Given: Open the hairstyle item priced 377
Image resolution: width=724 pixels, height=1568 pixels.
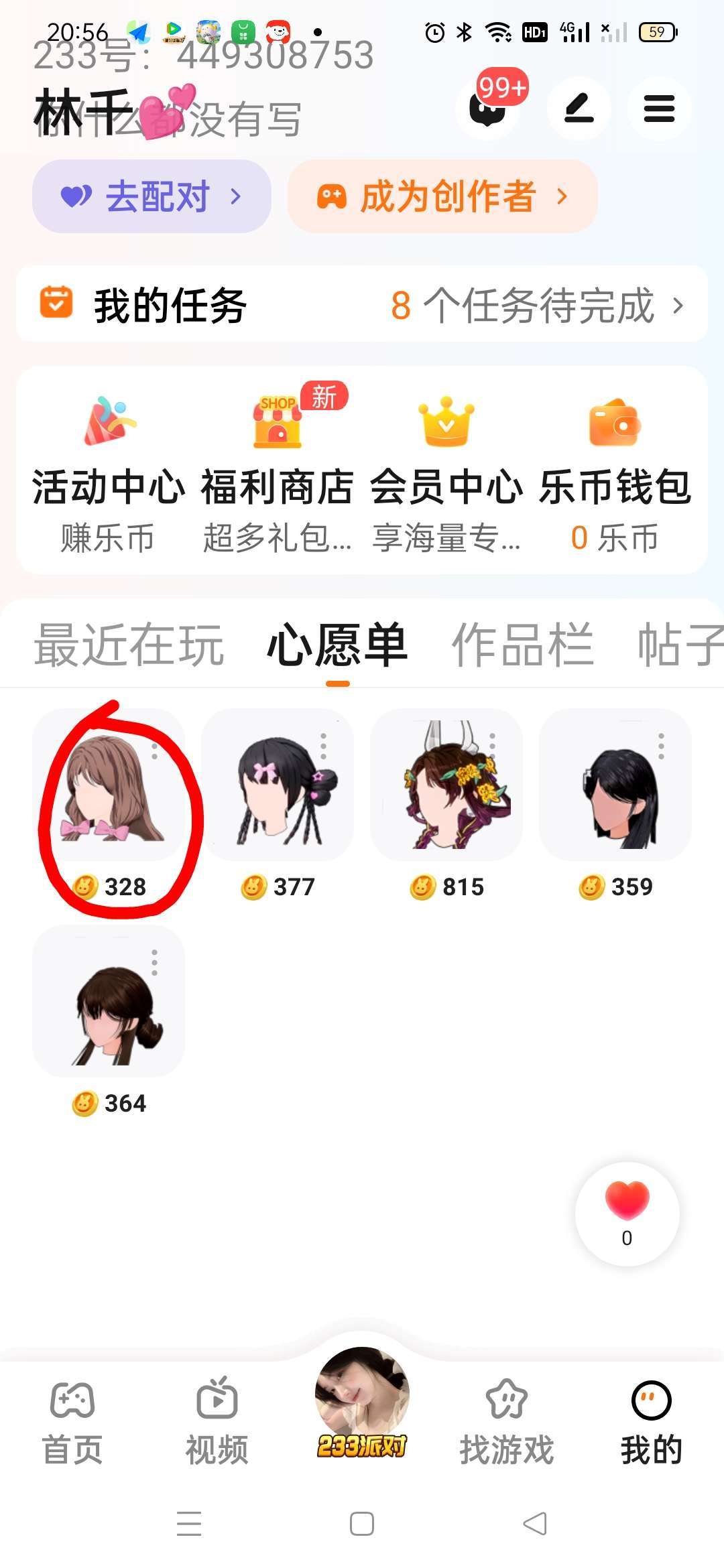Looking at the screenshot, I should coord(277,785).
